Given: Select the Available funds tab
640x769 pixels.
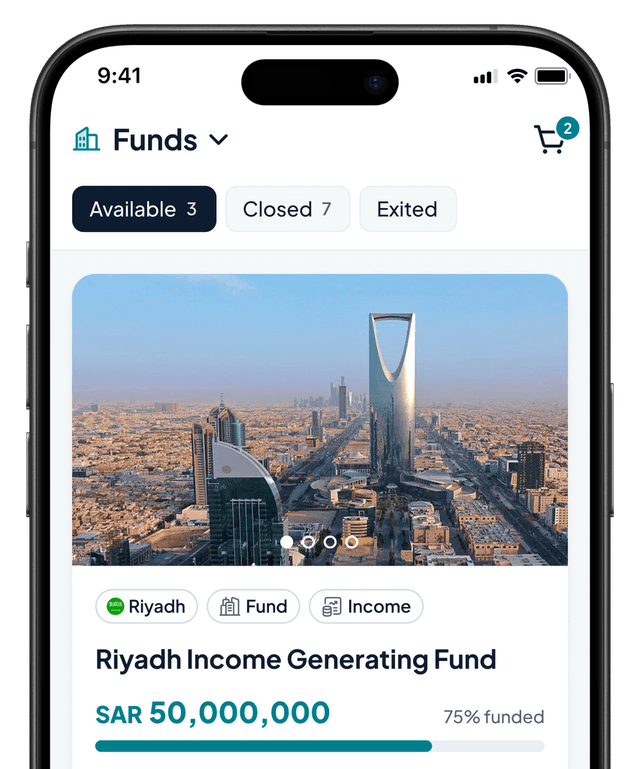Looking at the screenshot, I should (144, 209).
